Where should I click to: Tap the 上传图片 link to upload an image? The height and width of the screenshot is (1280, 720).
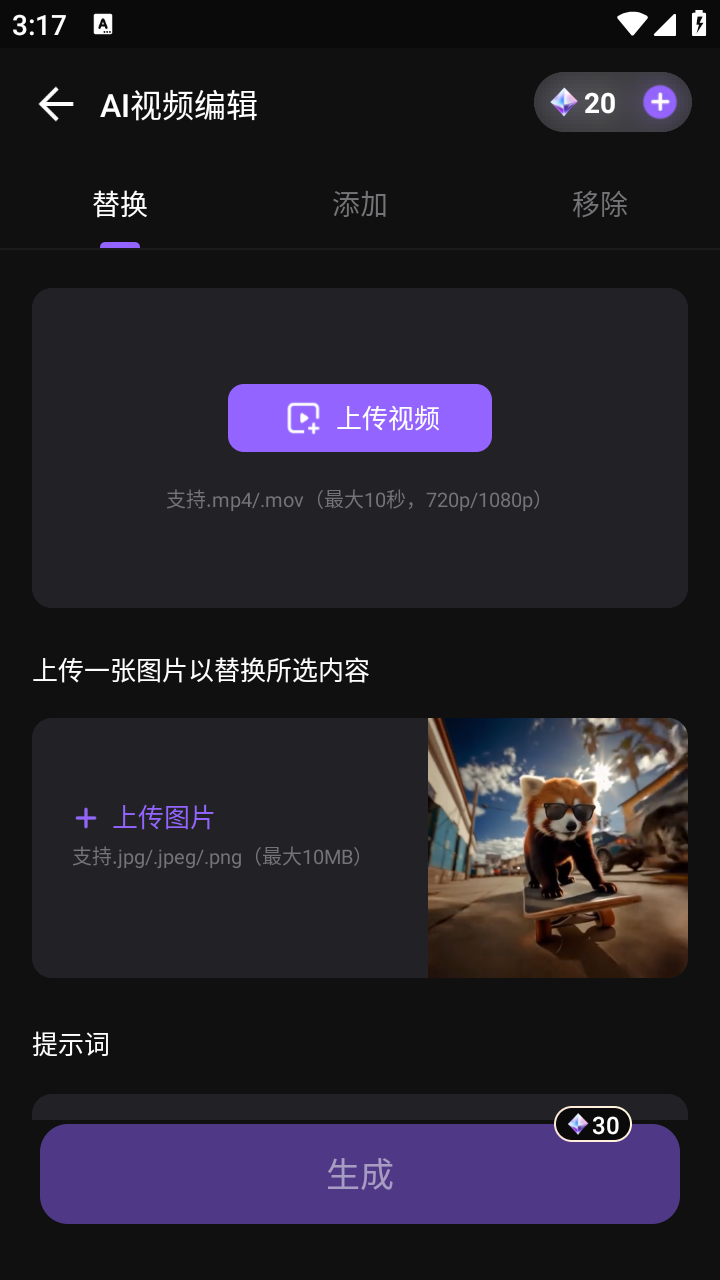[164, 817]
